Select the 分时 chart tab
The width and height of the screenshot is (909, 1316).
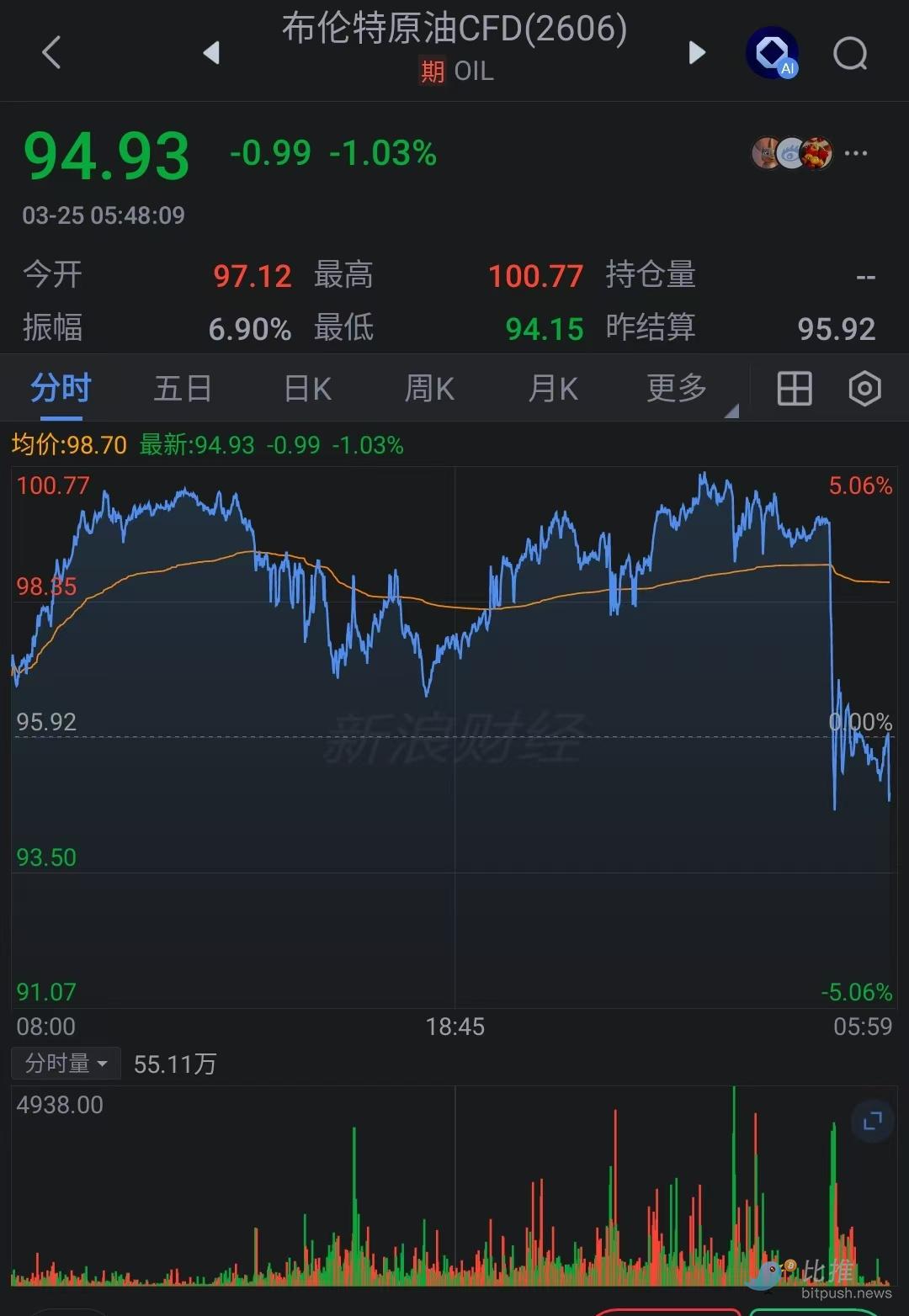[x=61, y=389]
